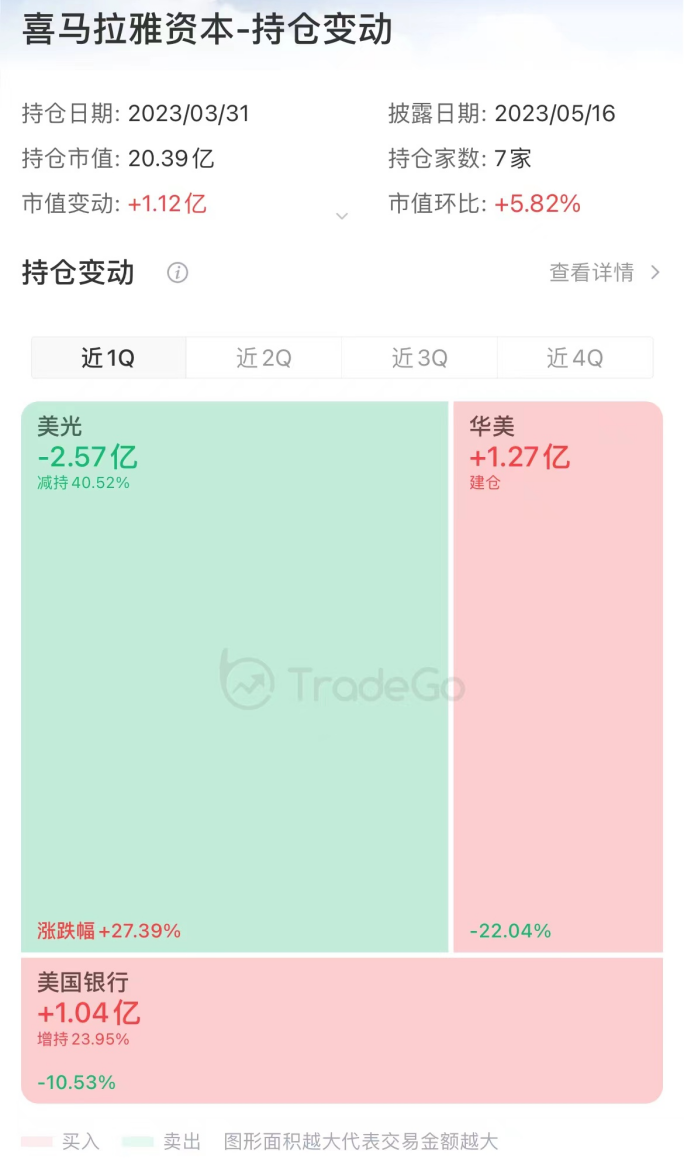Expand the holdings summary with the down chevron
Image resolution: width=684 pixels, height=1158 pixels.
(x=342, y=216)
